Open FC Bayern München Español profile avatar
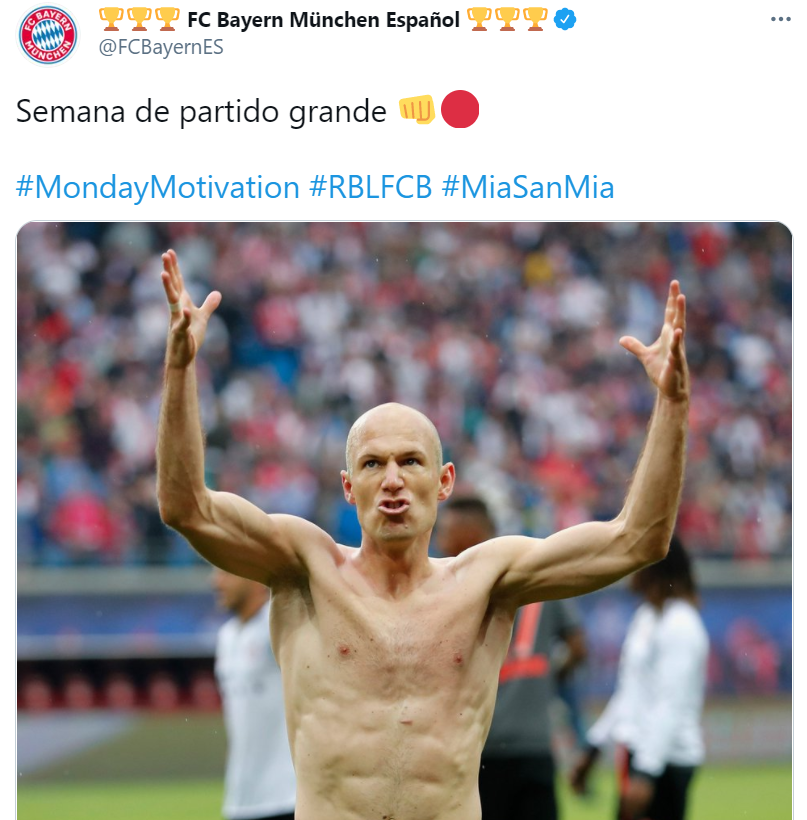Screen dimensions: 807x820 [48, 34]
